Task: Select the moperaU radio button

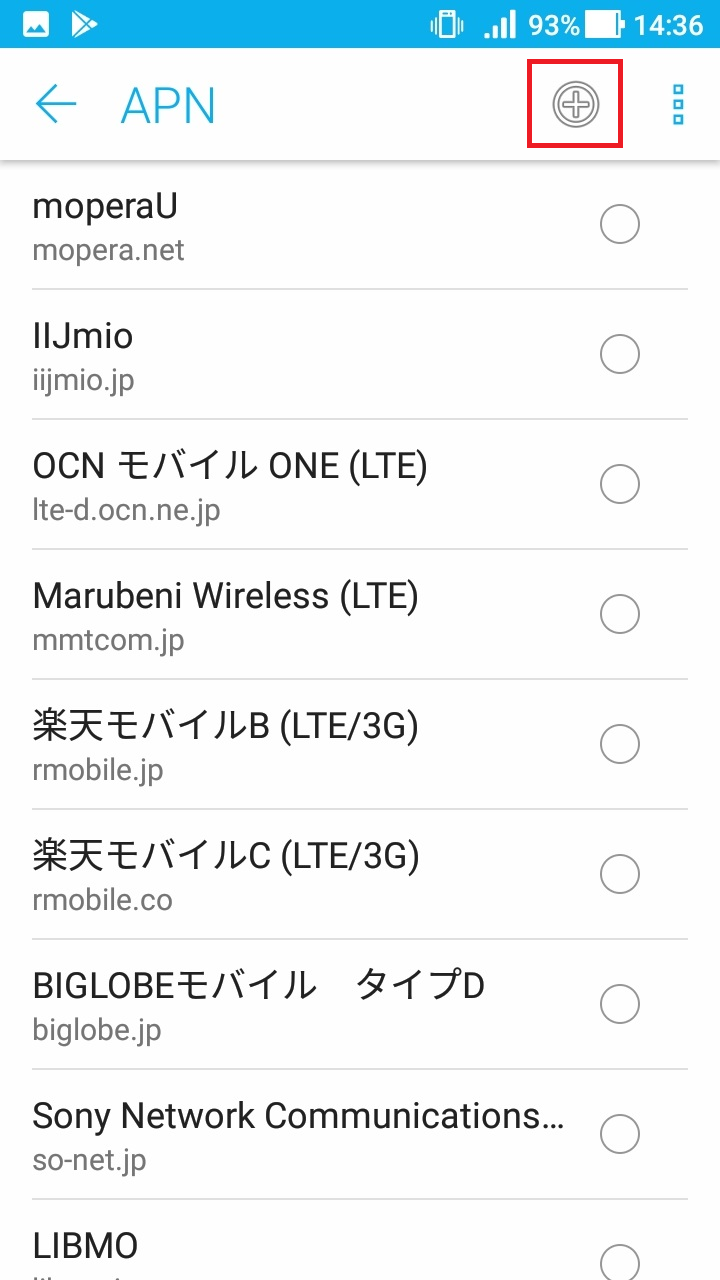Action: point(619,224)
